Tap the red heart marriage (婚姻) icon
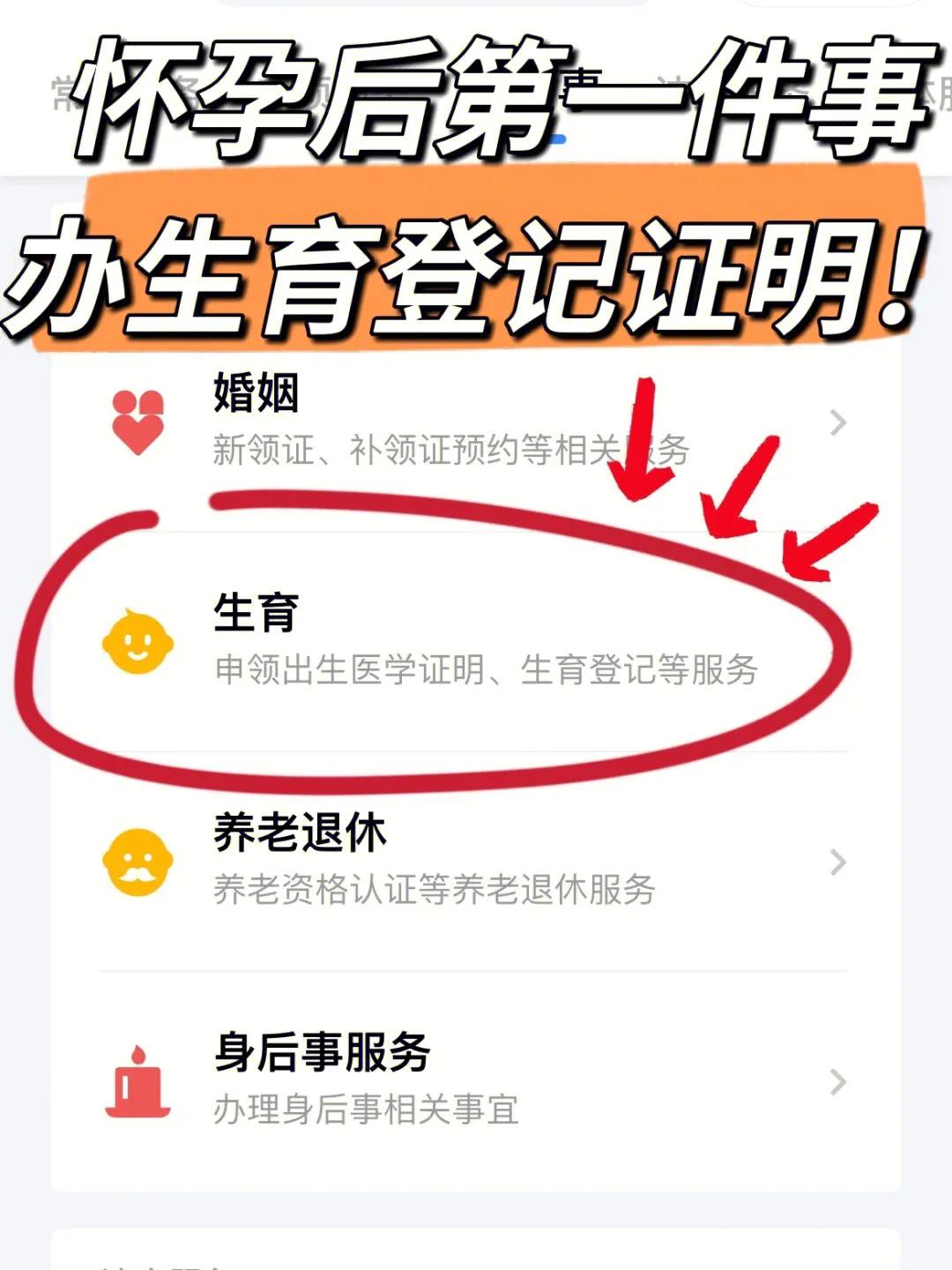952x1270 pixels. click(137, 420)
